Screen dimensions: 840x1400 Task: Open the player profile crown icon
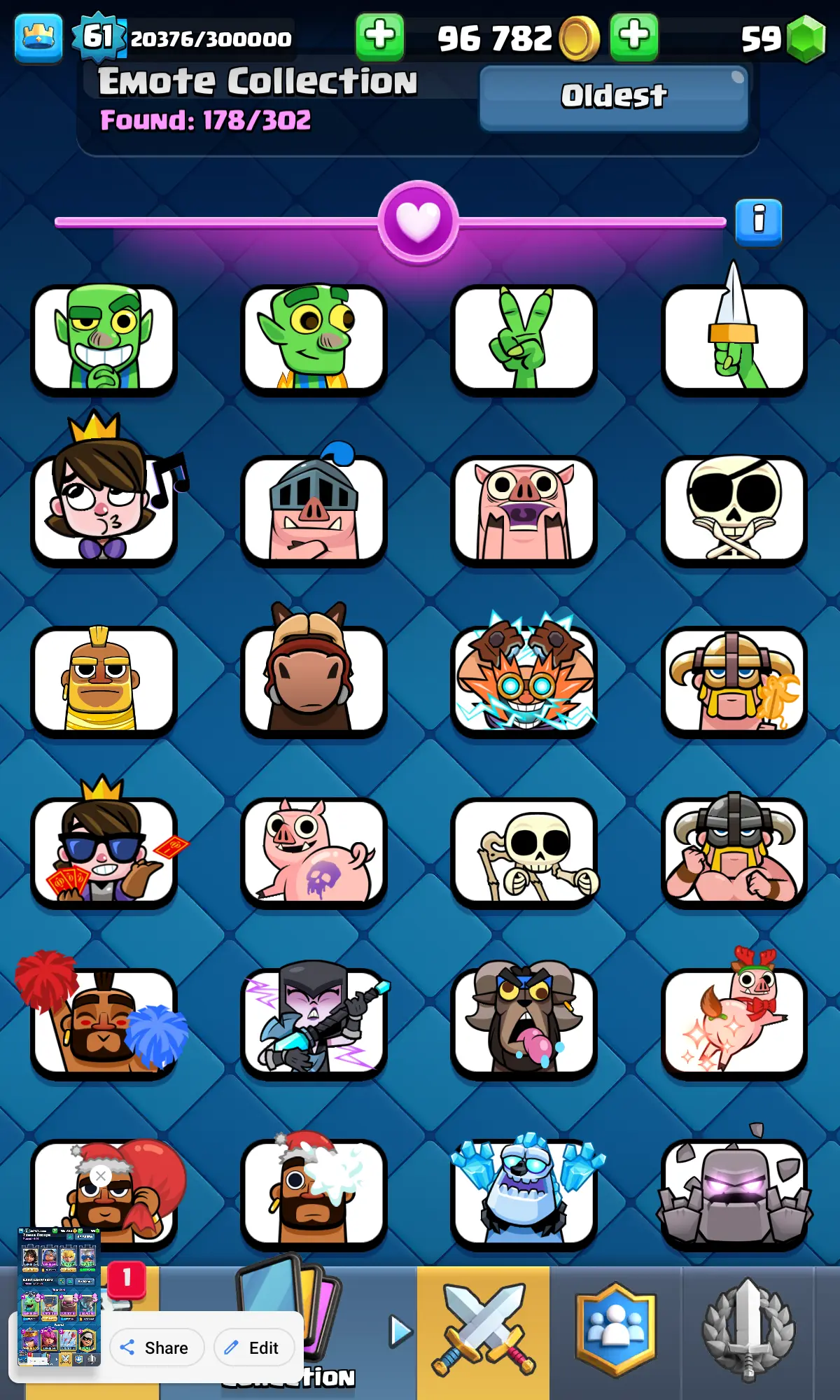(38, 38)
